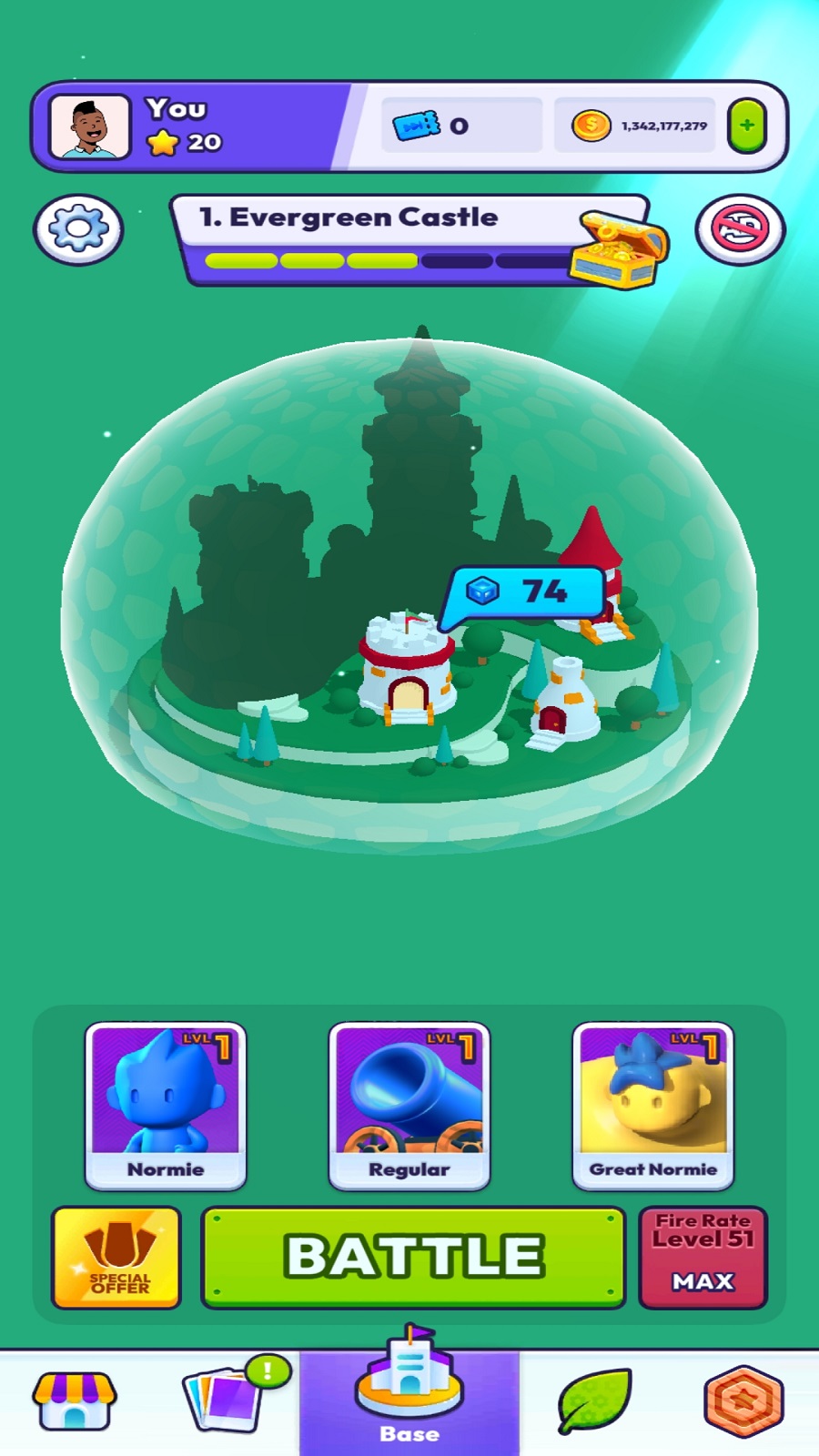
Task: Open the settings gear
Action: coord(78,229)
